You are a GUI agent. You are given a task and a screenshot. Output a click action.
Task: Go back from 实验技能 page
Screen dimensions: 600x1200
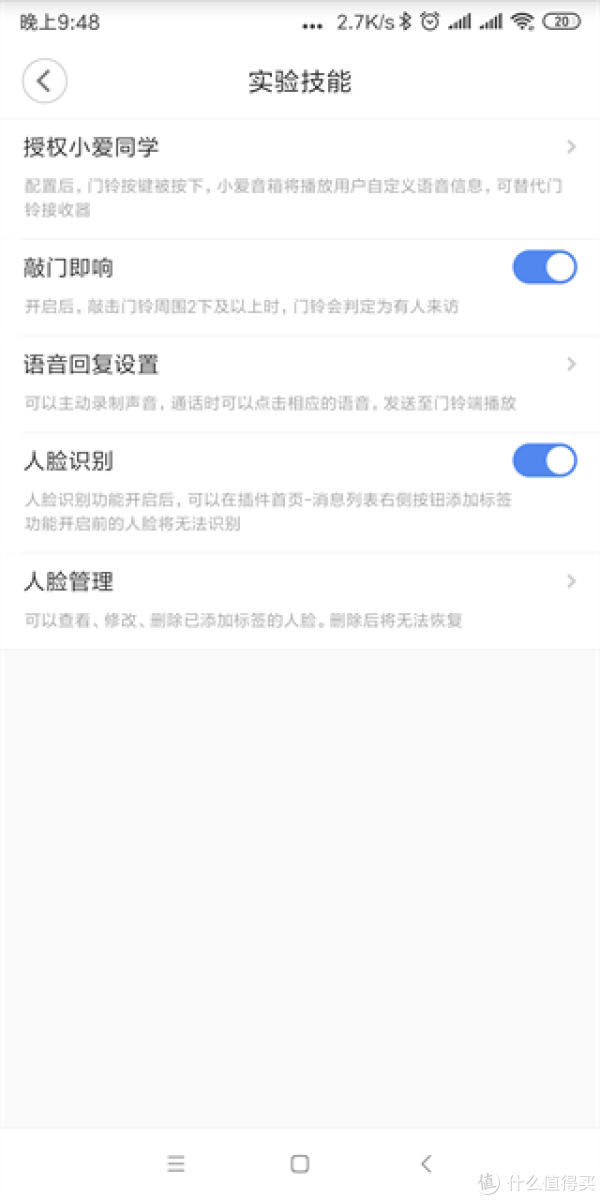click(x=44, y=81)
